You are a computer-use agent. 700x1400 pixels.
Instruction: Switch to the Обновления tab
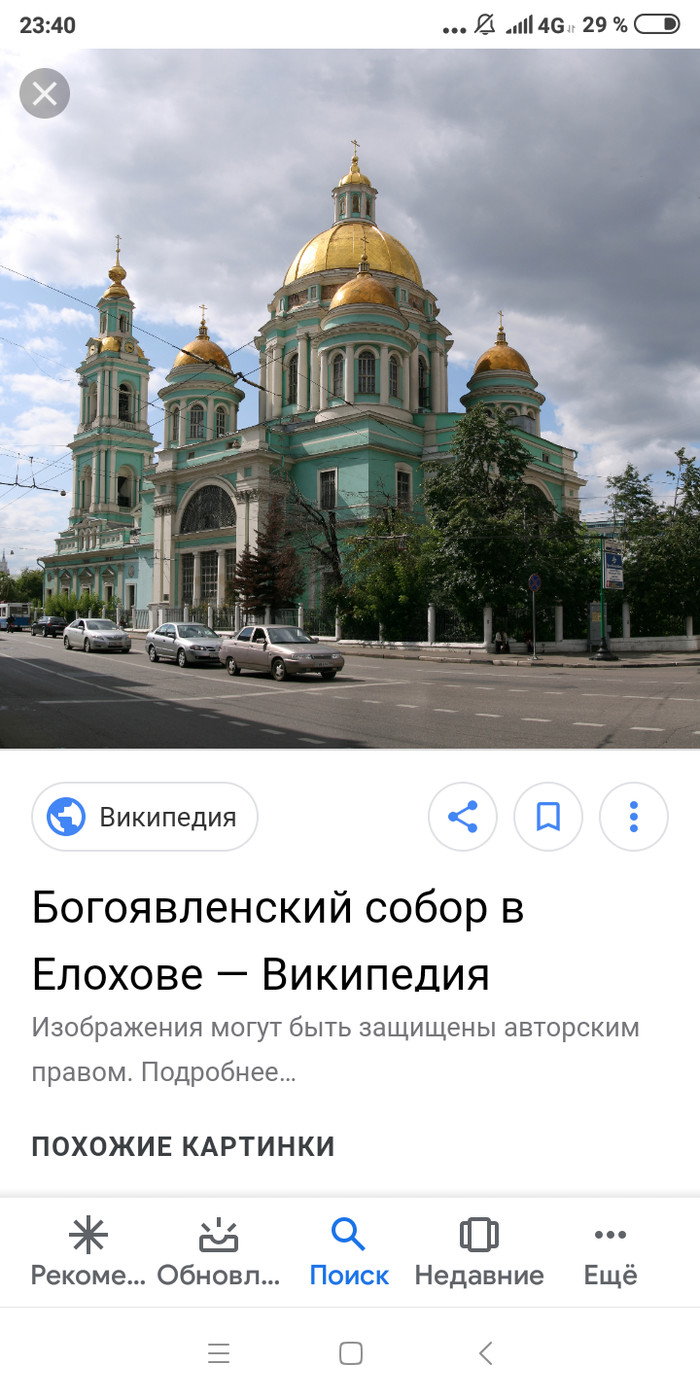coord(218,1252)
